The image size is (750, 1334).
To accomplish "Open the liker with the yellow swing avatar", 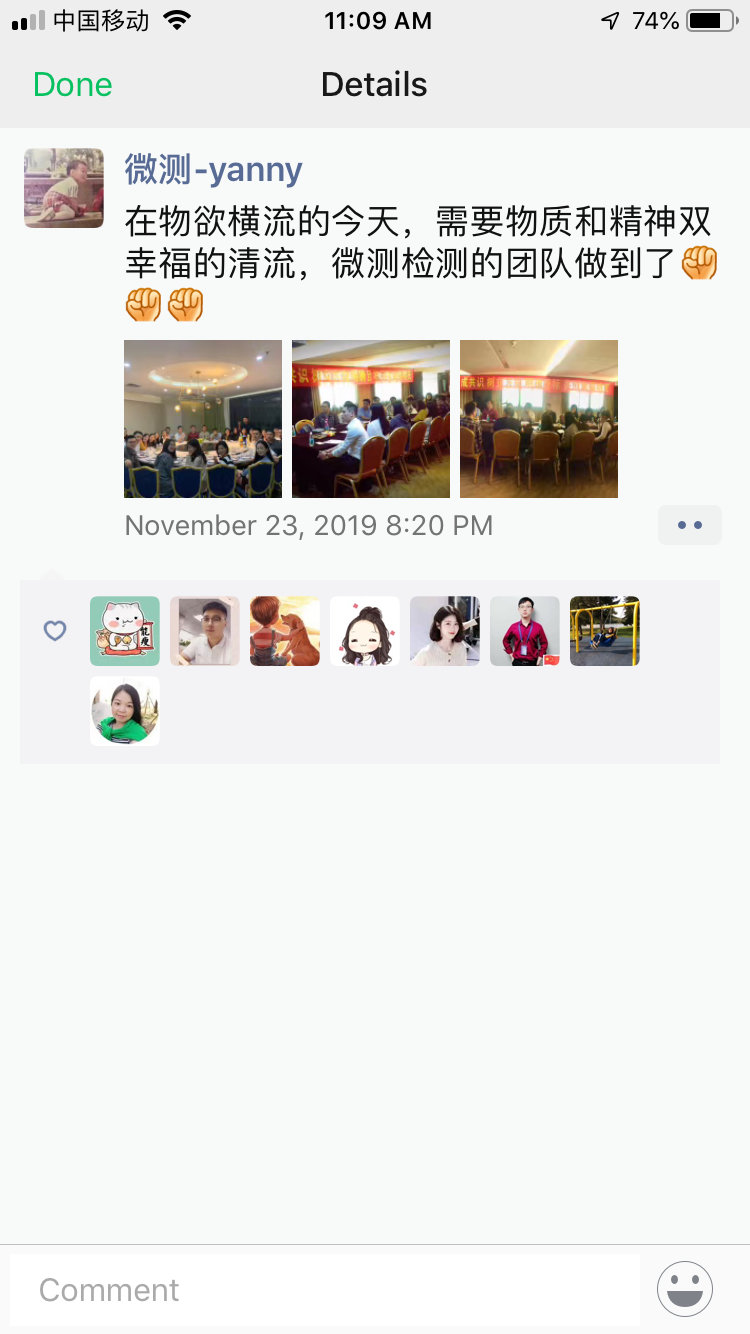I will tap(605, 631).
